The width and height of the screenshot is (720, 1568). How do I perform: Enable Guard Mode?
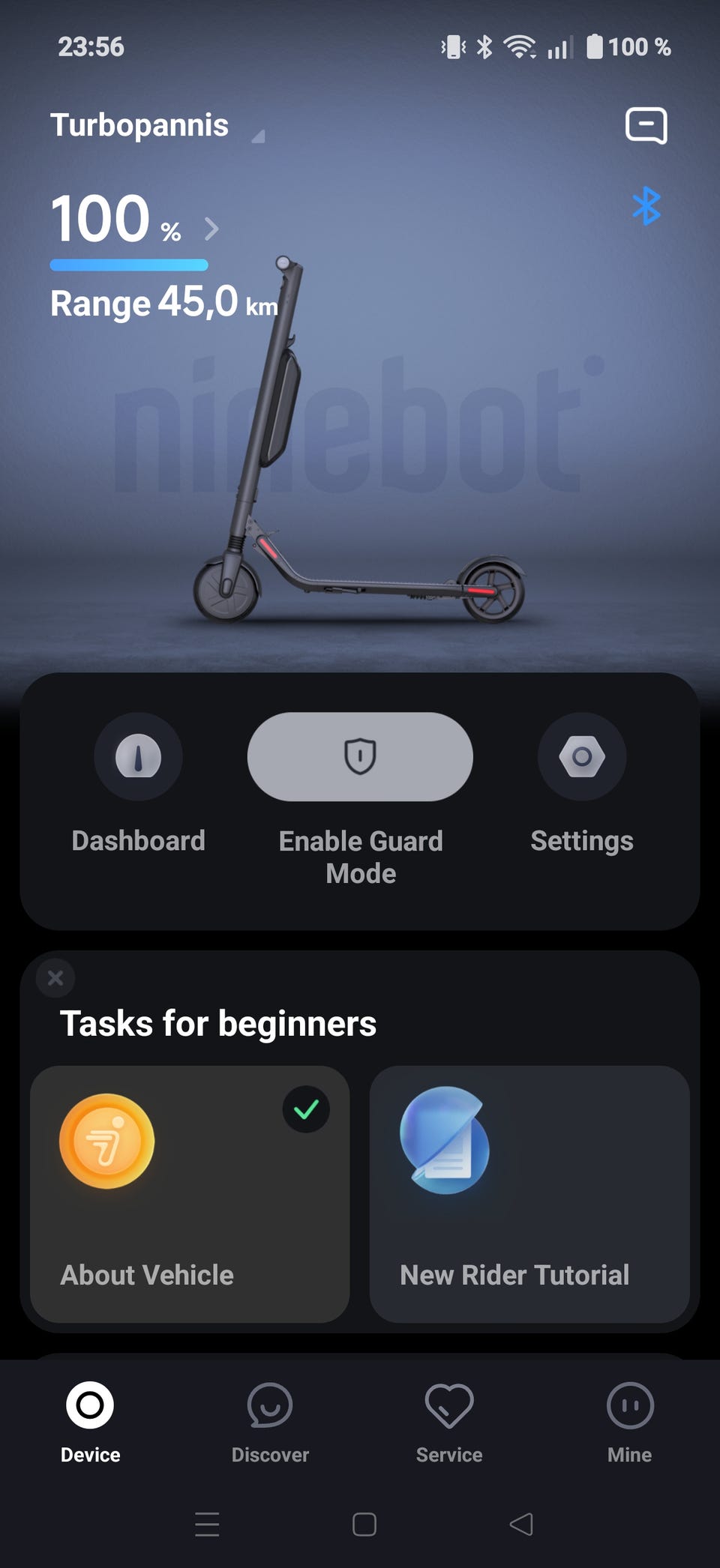(x=360, y=756)
